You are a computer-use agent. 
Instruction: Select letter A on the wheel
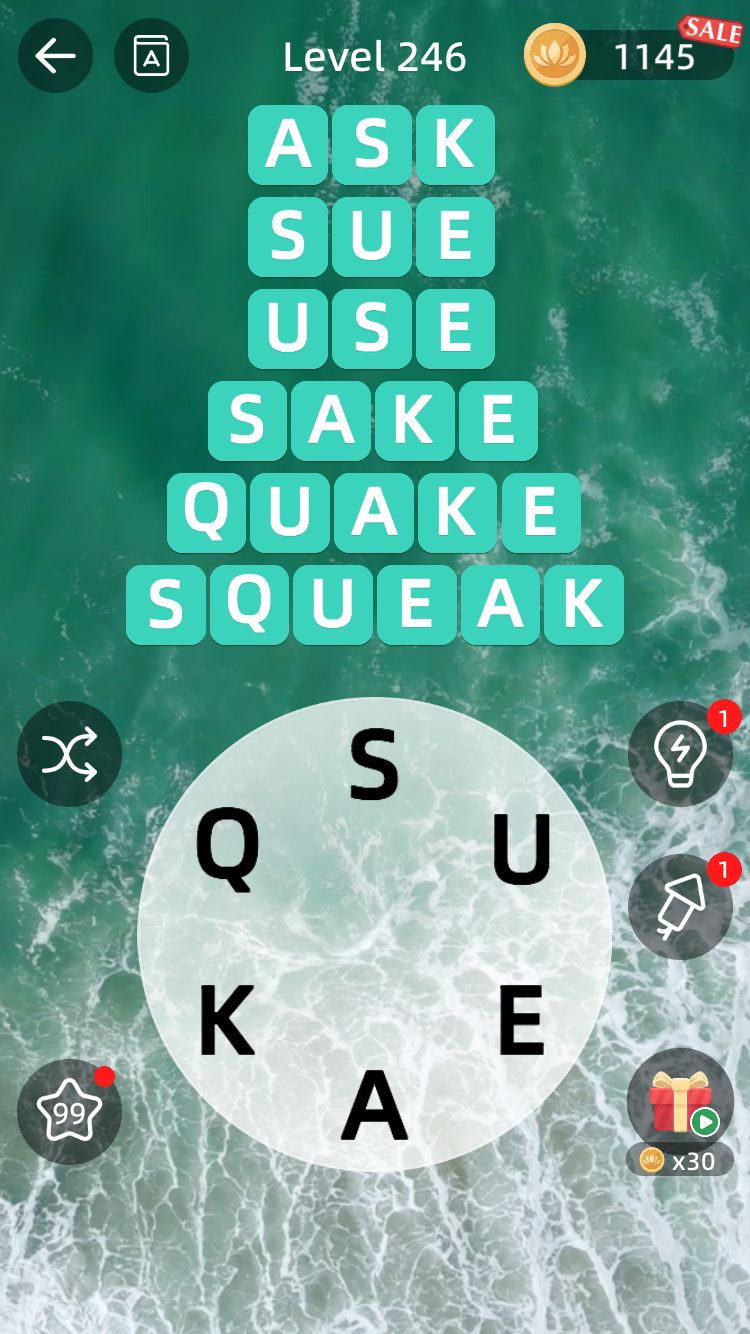tap(374, 1106)
